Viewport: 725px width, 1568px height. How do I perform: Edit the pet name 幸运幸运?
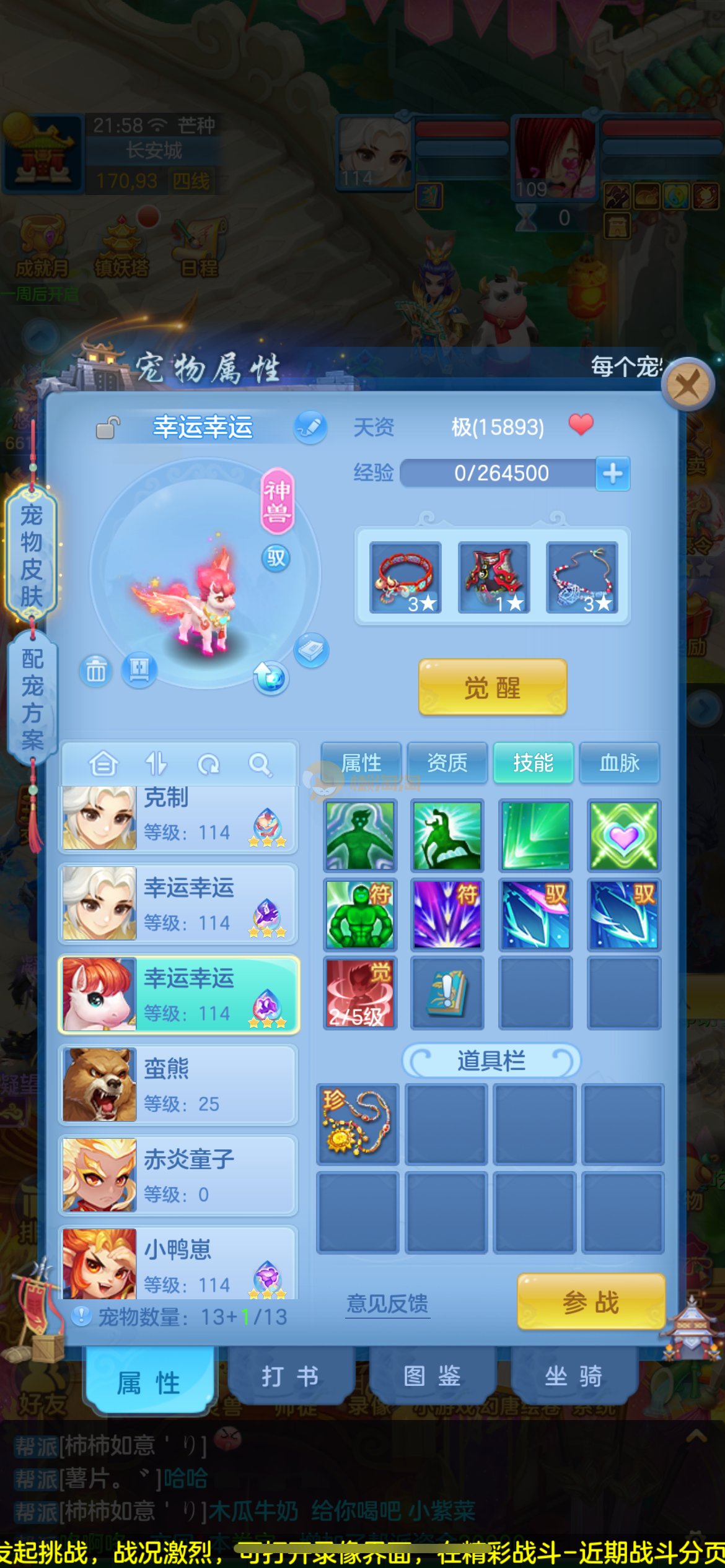click(x=310, y=427)
